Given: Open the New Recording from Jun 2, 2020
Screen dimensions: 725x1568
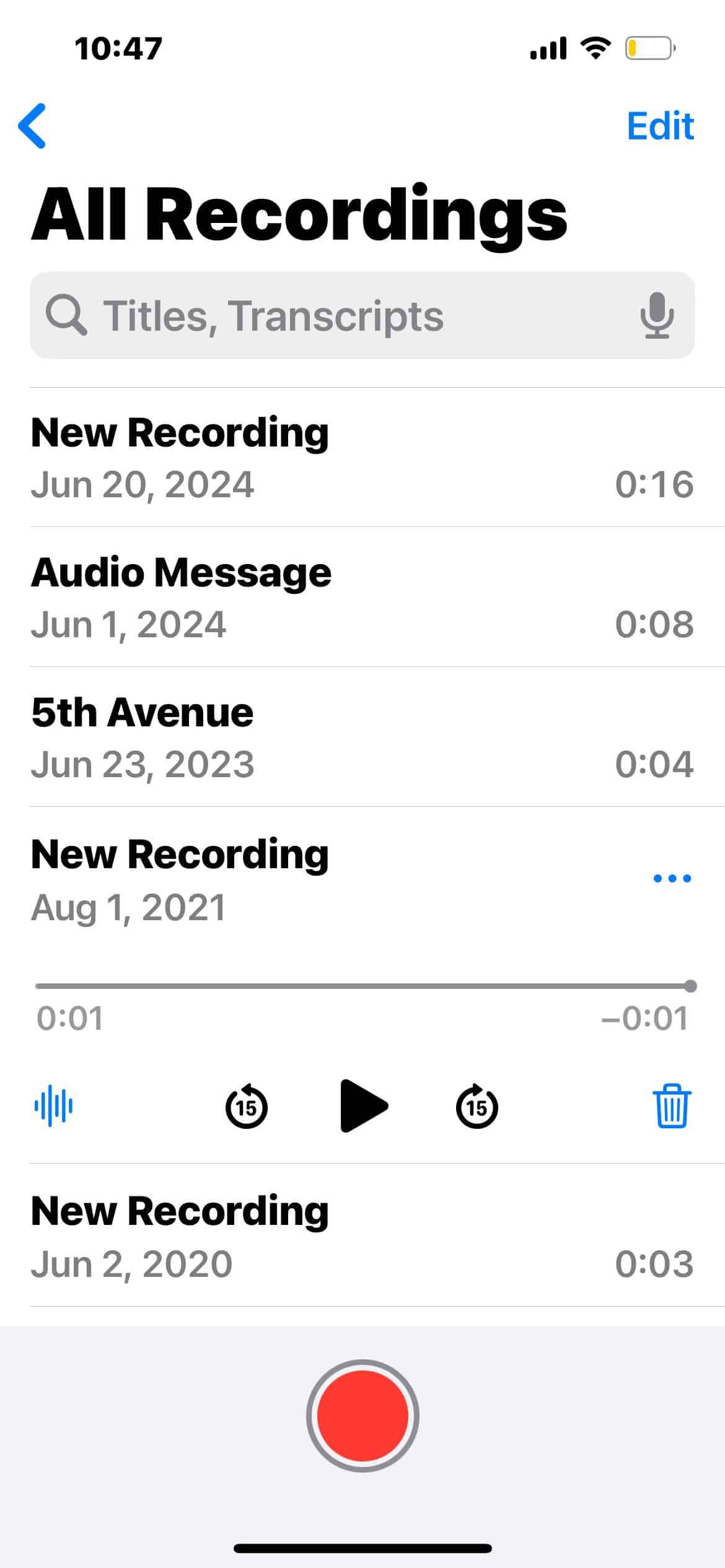Looking at the screenshot, I should pyautogui.click(x=362, y=1236).
